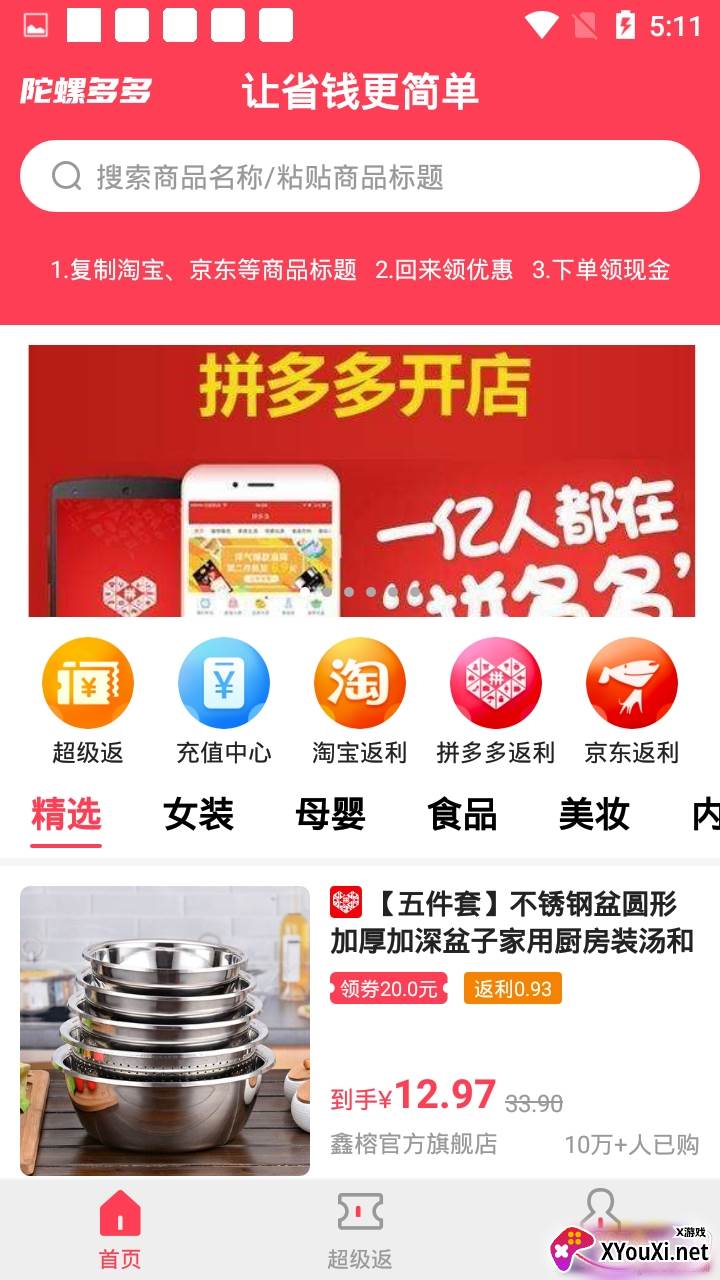Select the 精选 category tab
Viewport: 720px width, 1280px height.
66,815
